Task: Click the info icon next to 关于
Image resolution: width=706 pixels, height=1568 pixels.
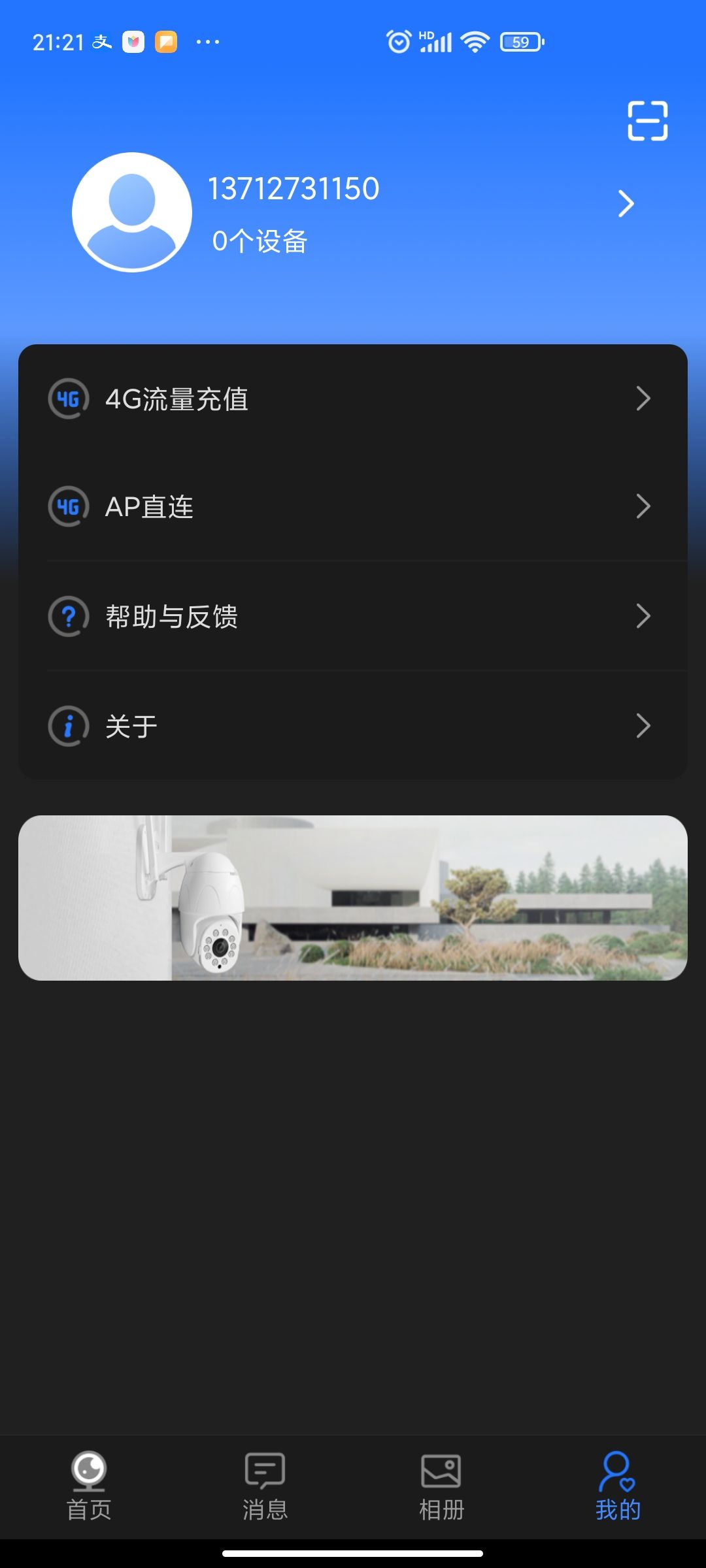Action: coord(67,725)
